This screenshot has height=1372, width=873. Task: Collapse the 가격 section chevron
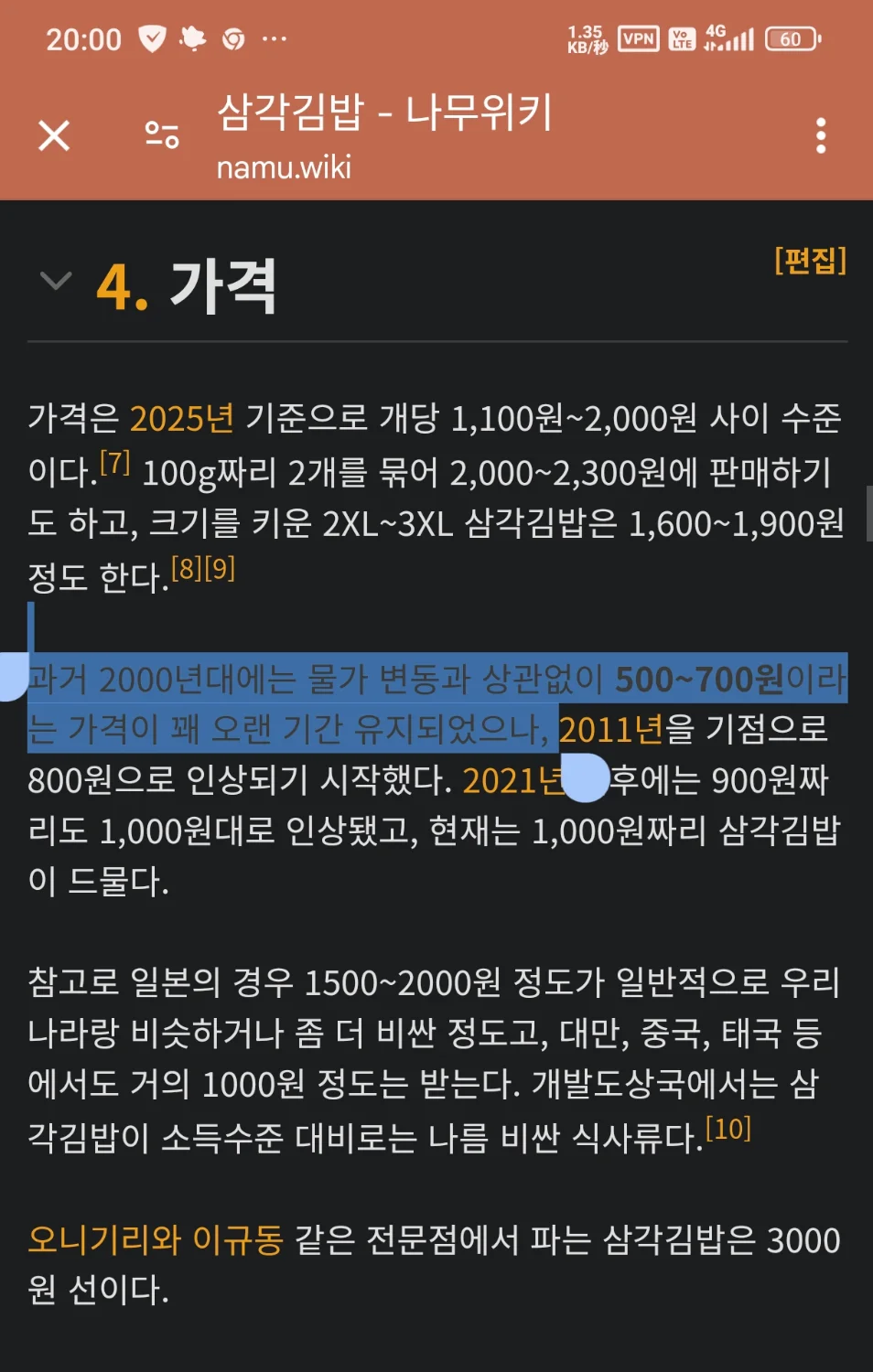tap(56, 281)
